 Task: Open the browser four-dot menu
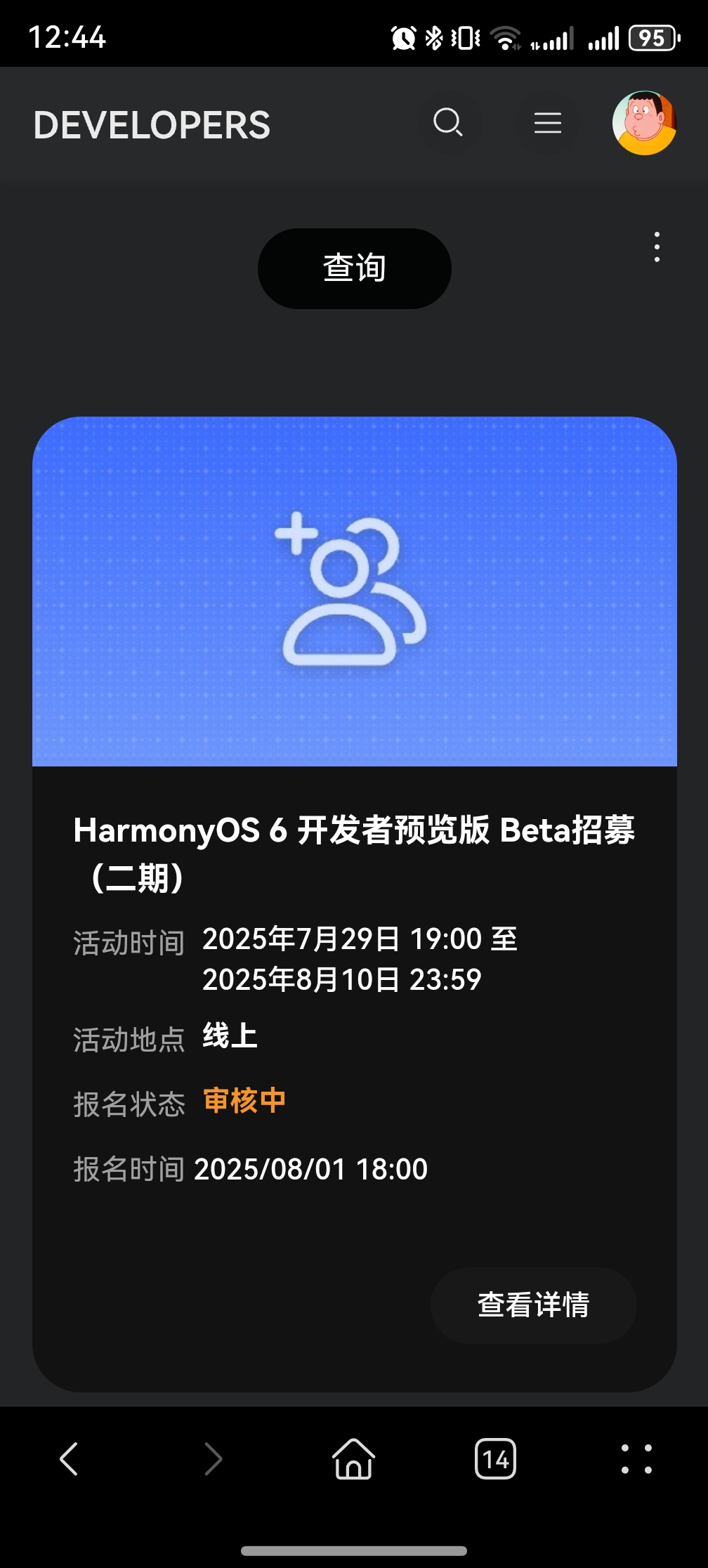point(636,1459)
